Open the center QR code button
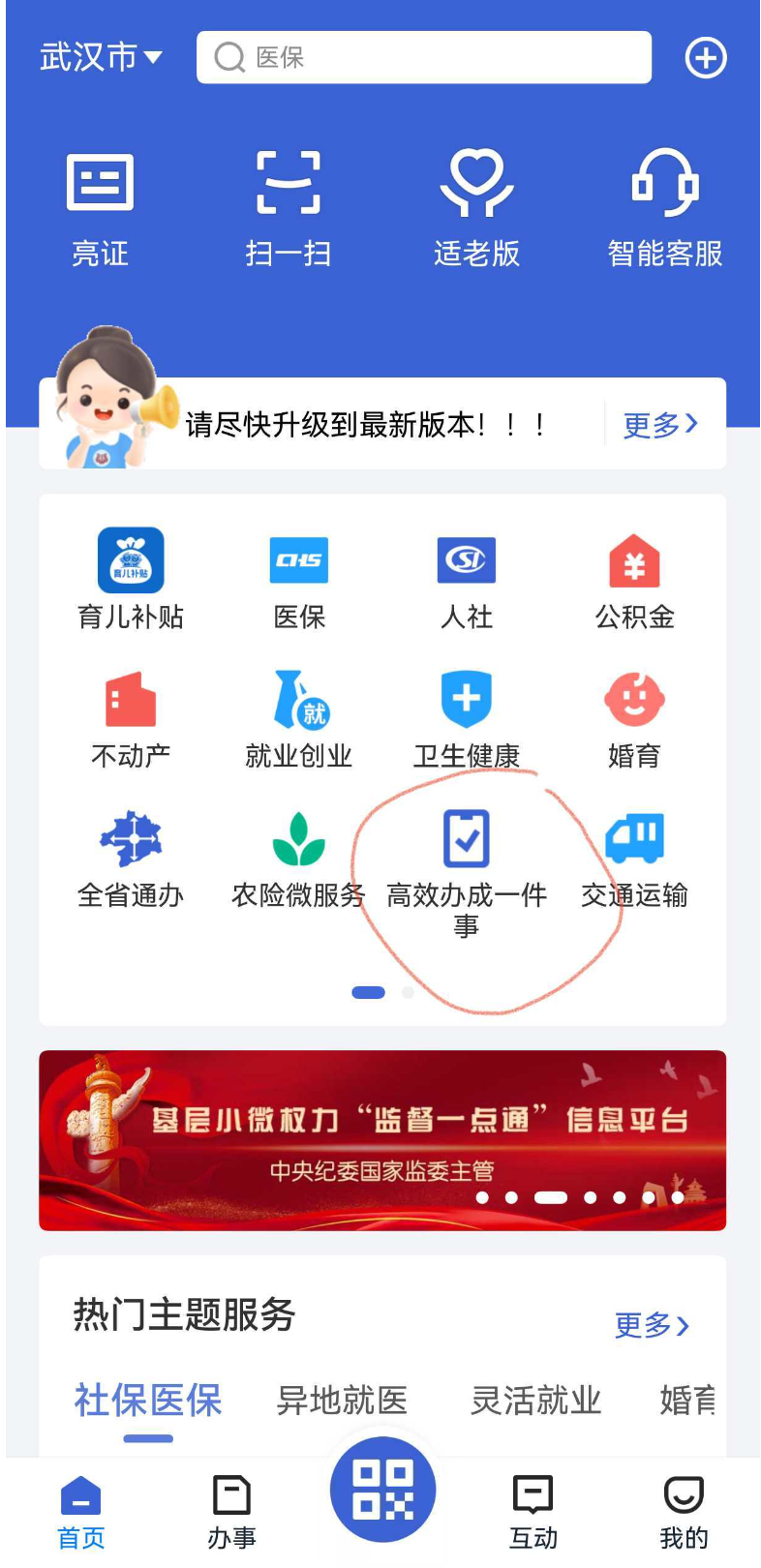 tap(382, 1490)
